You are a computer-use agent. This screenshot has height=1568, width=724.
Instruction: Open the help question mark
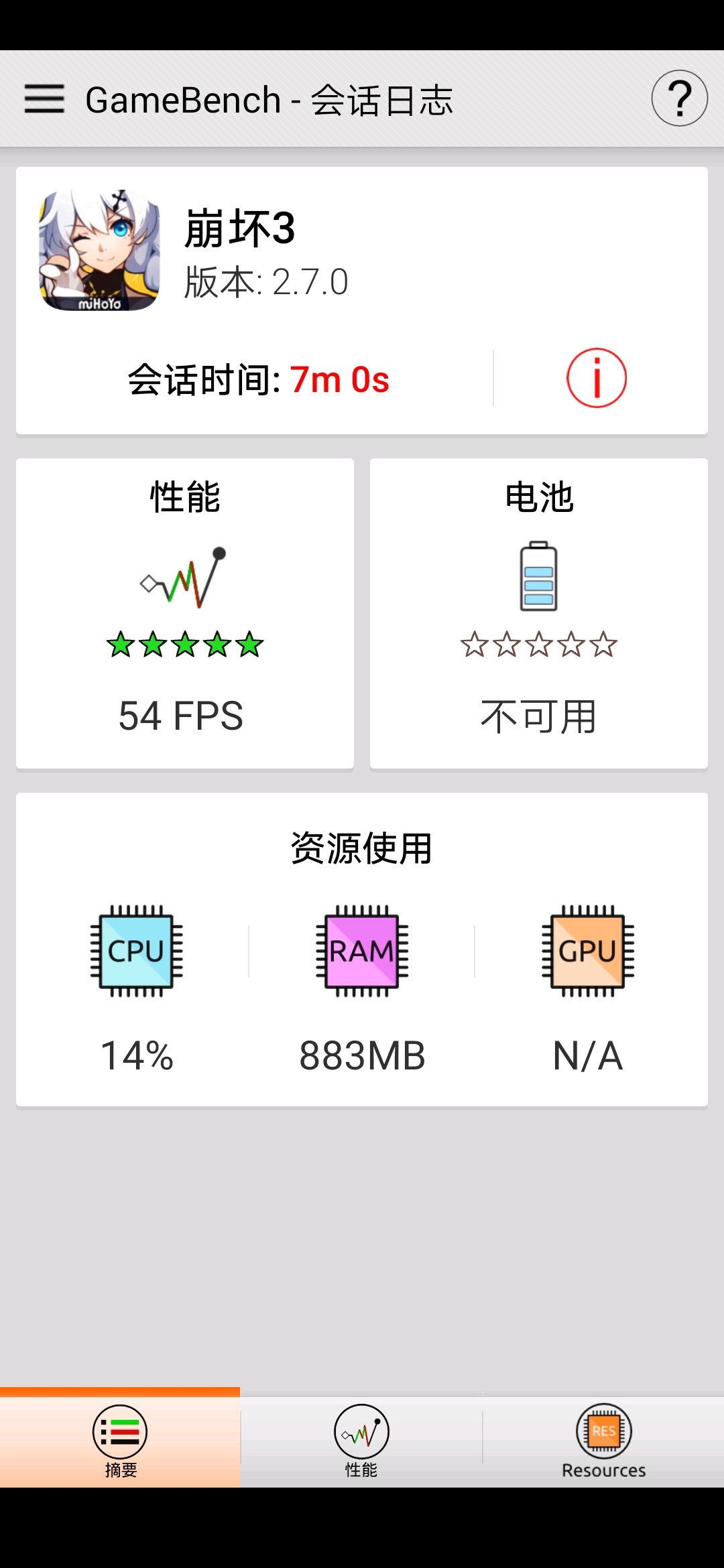[x=679, y=99]
